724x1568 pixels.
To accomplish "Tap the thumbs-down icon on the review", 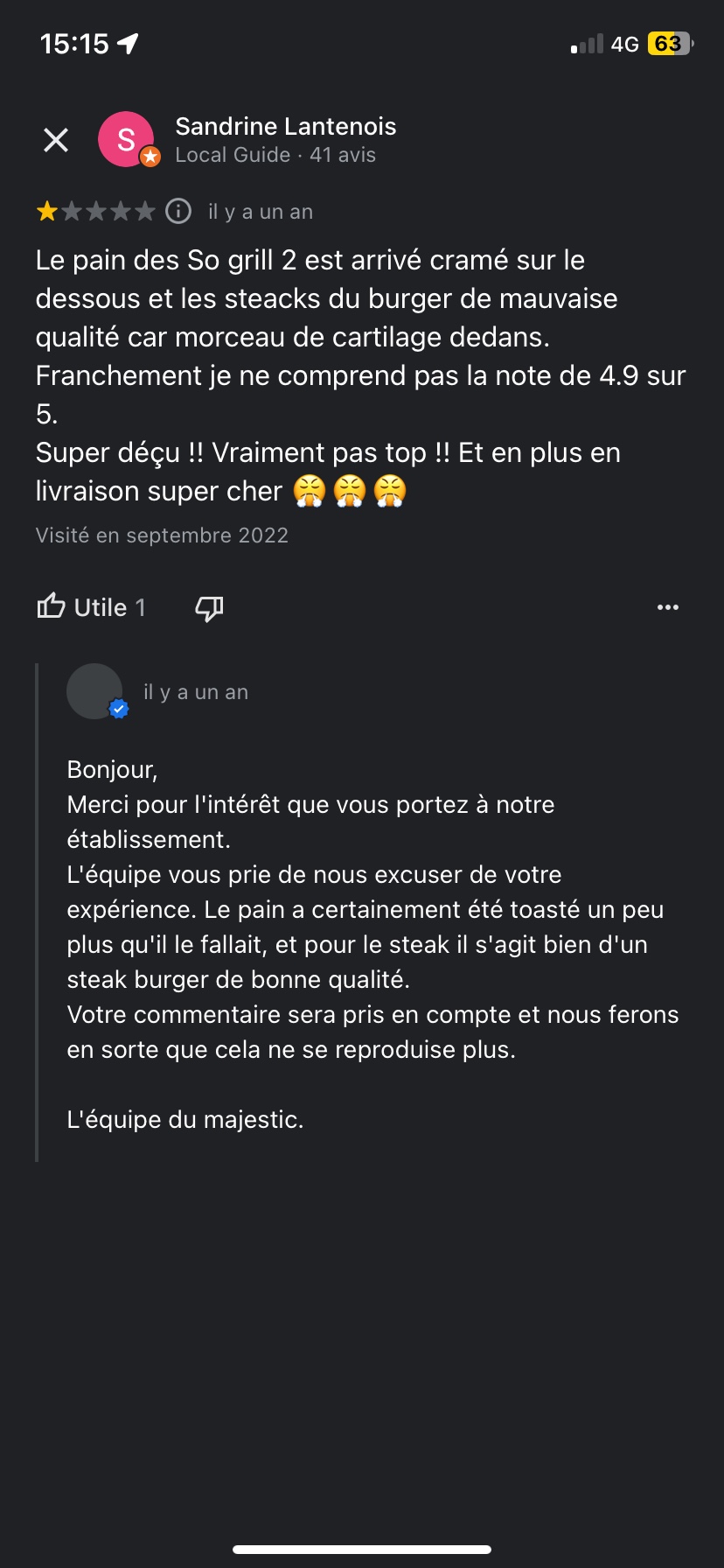I will tap(209, 608).
